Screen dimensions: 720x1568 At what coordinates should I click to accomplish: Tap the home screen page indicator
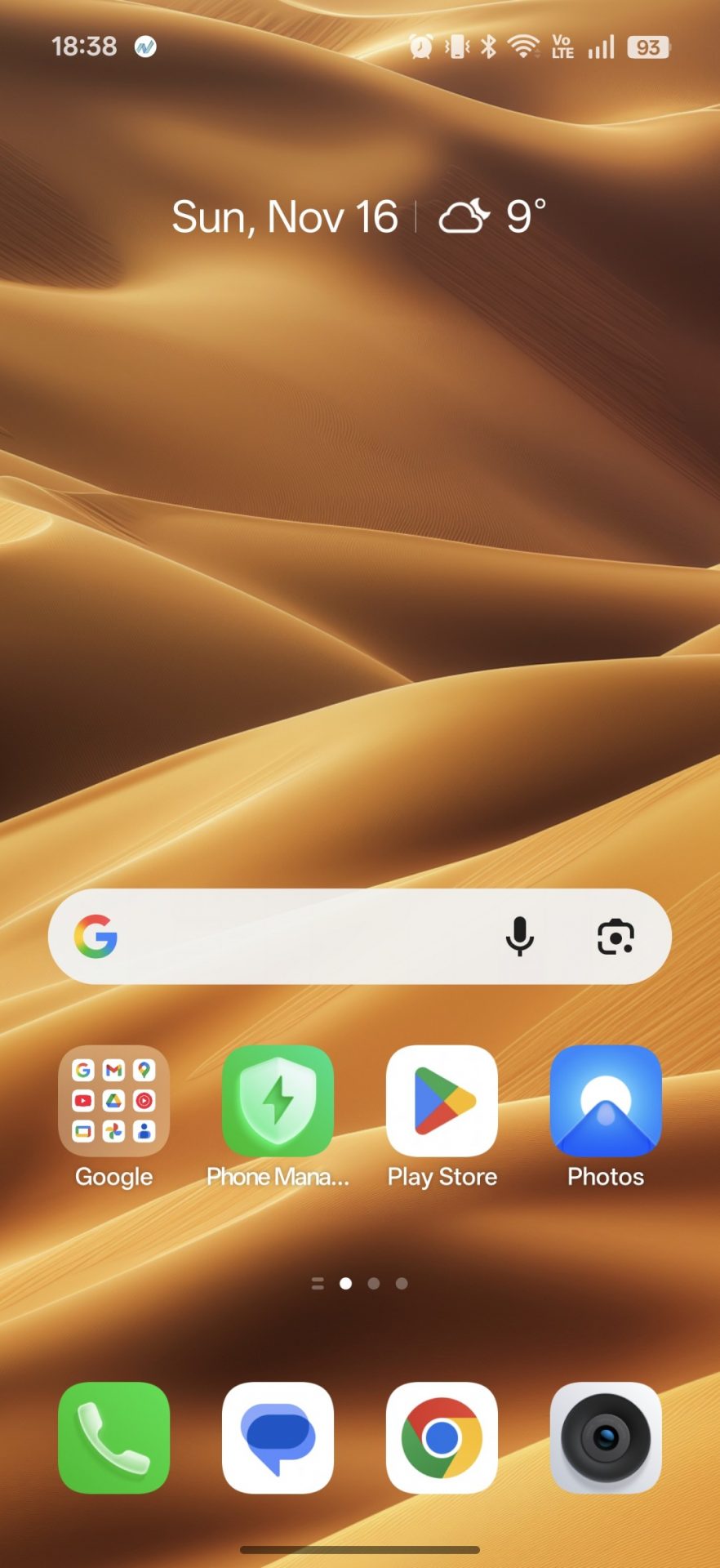coord(360,1283)
